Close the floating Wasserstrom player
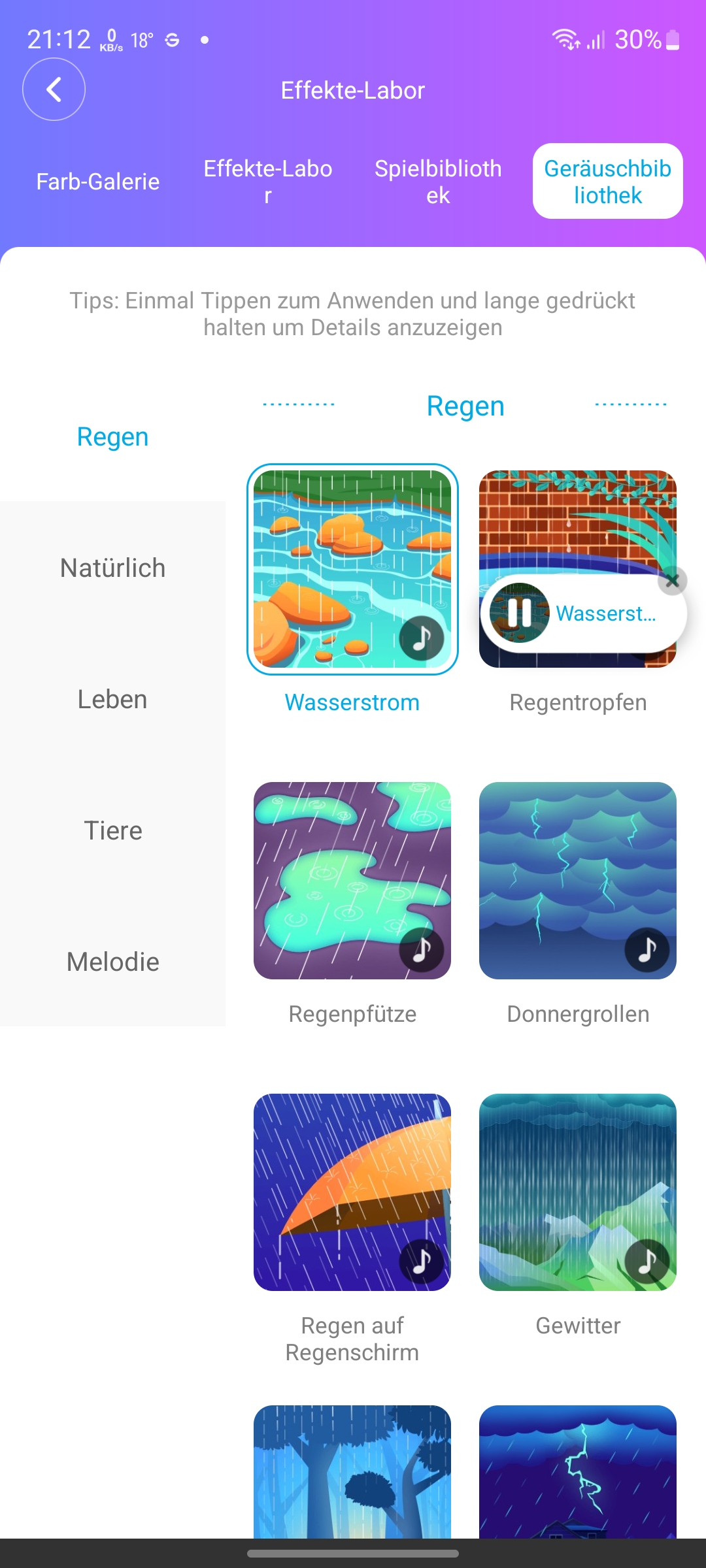Screen dimensions: 706x1568 672,580
